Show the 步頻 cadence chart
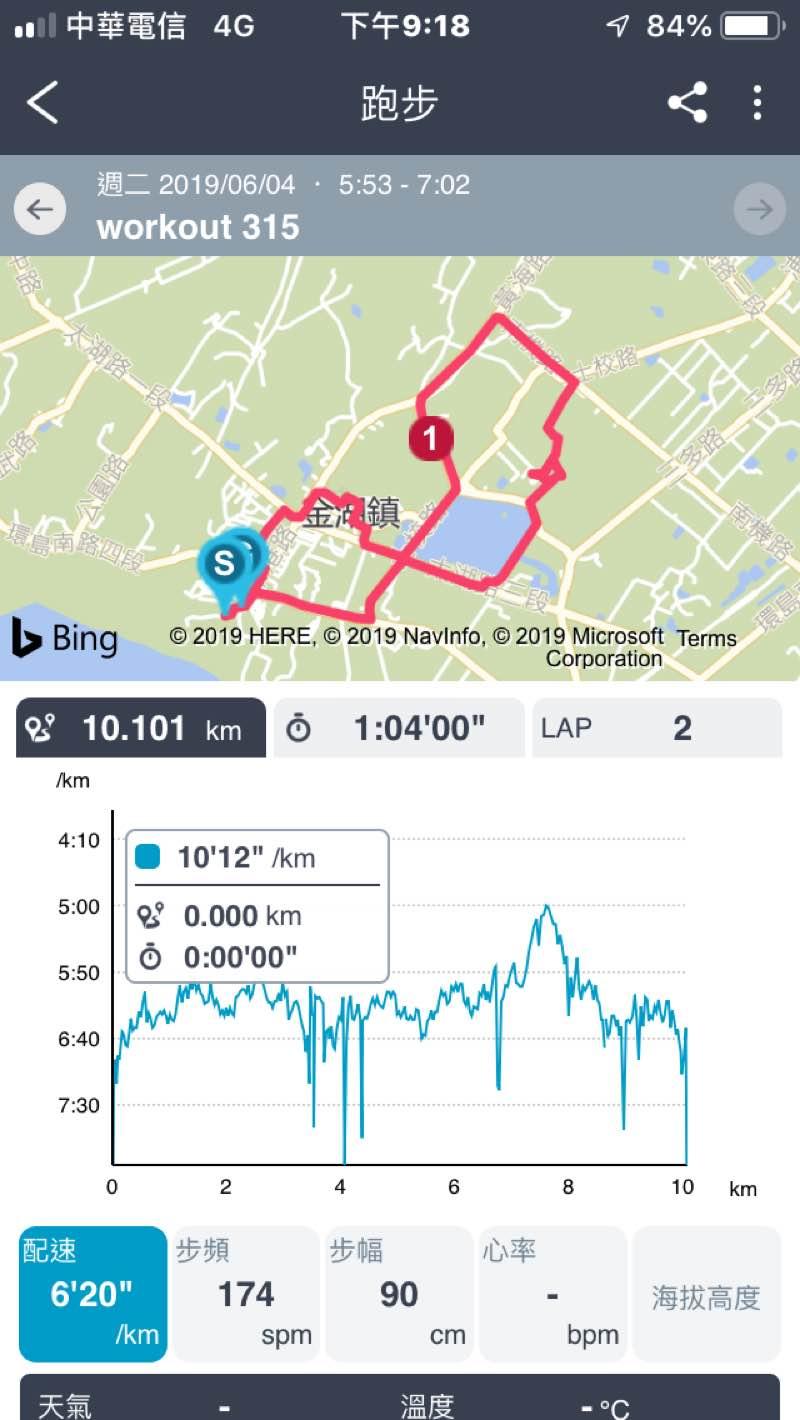 click(x=246, y=1294)
